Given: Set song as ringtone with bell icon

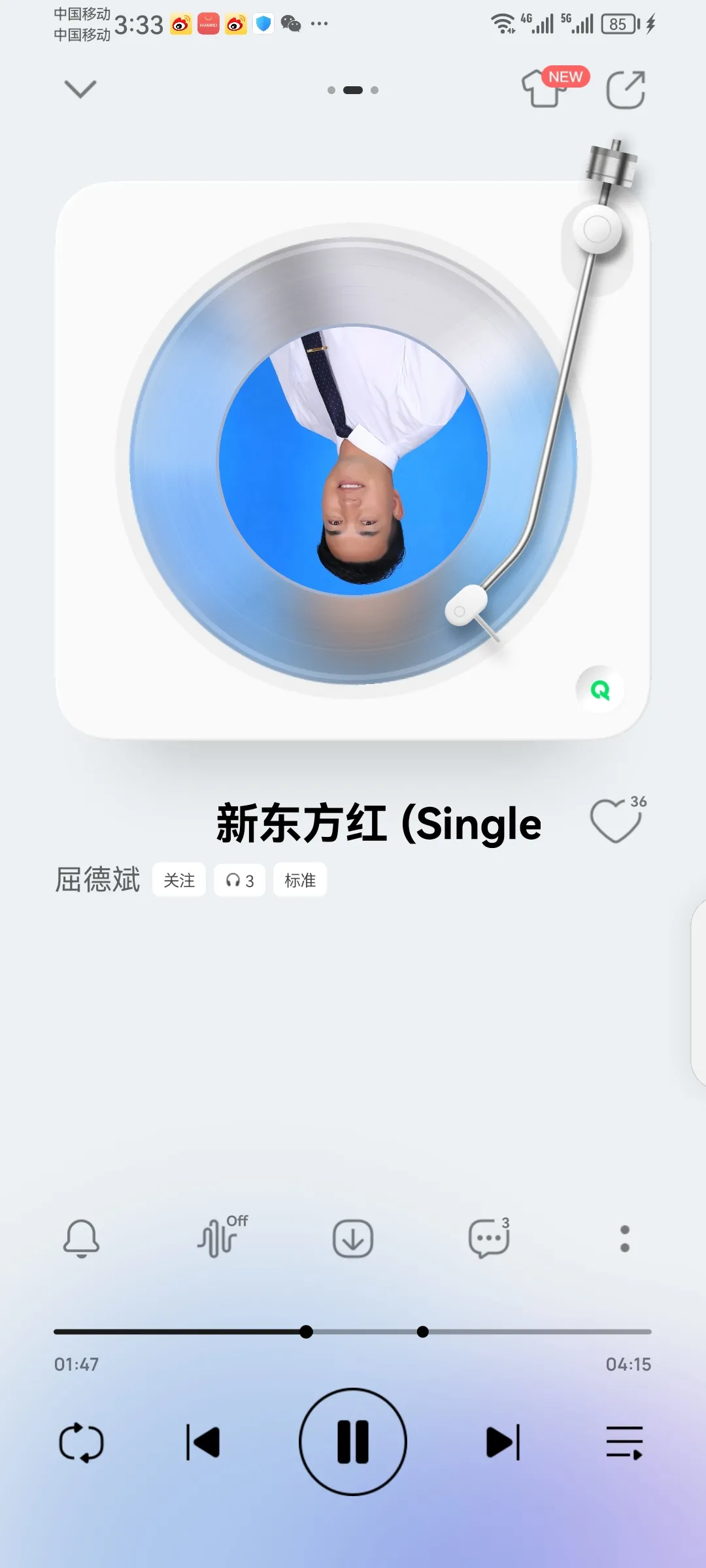Looking at the screenshot, I should (x=81, y=1238).
